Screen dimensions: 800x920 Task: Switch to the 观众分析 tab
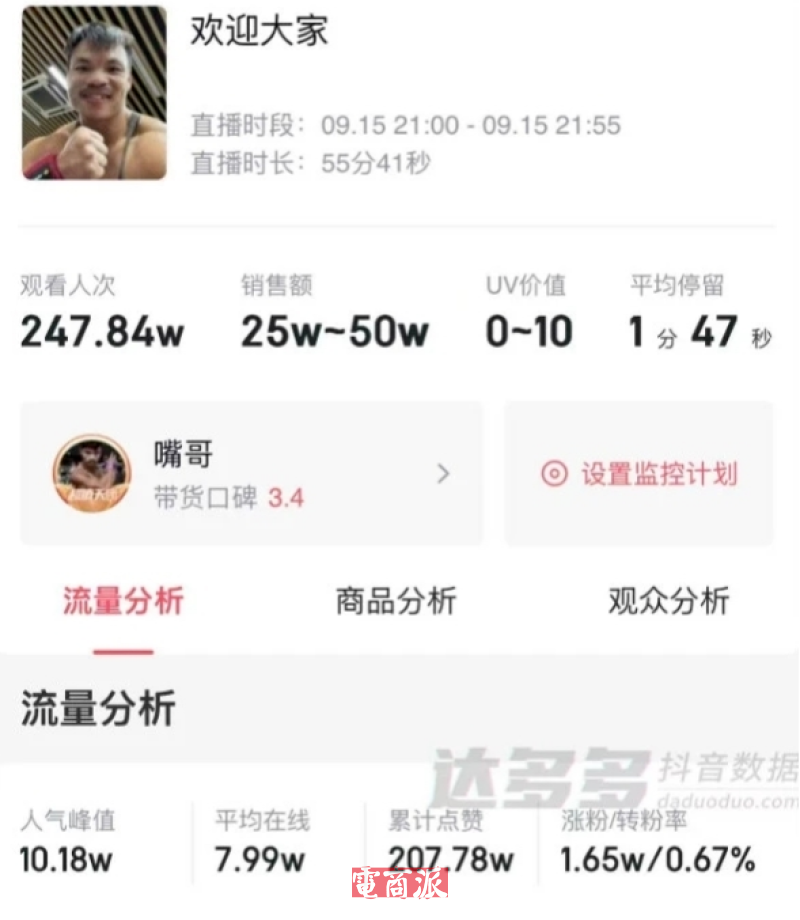click(668, 601)
